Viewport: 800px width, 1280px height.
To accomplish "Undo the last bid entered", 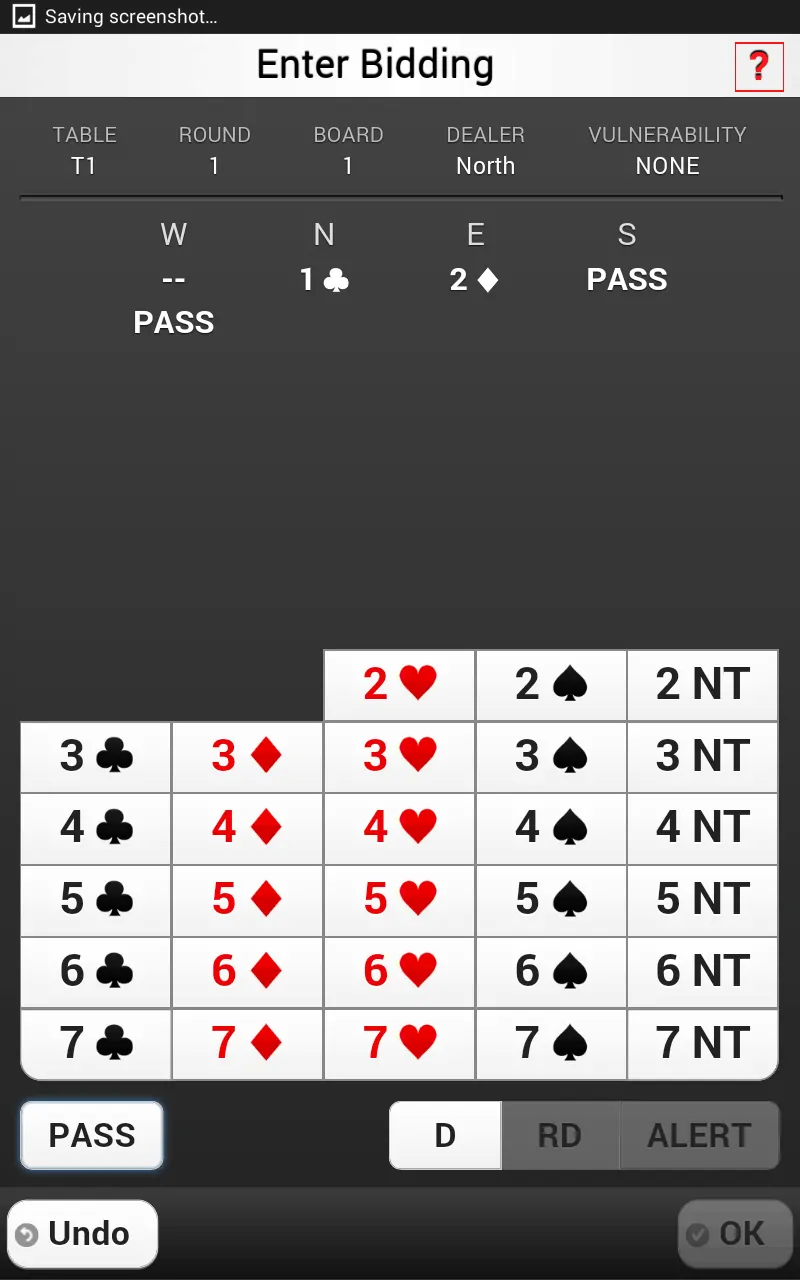I will [x=82, y=1233].
